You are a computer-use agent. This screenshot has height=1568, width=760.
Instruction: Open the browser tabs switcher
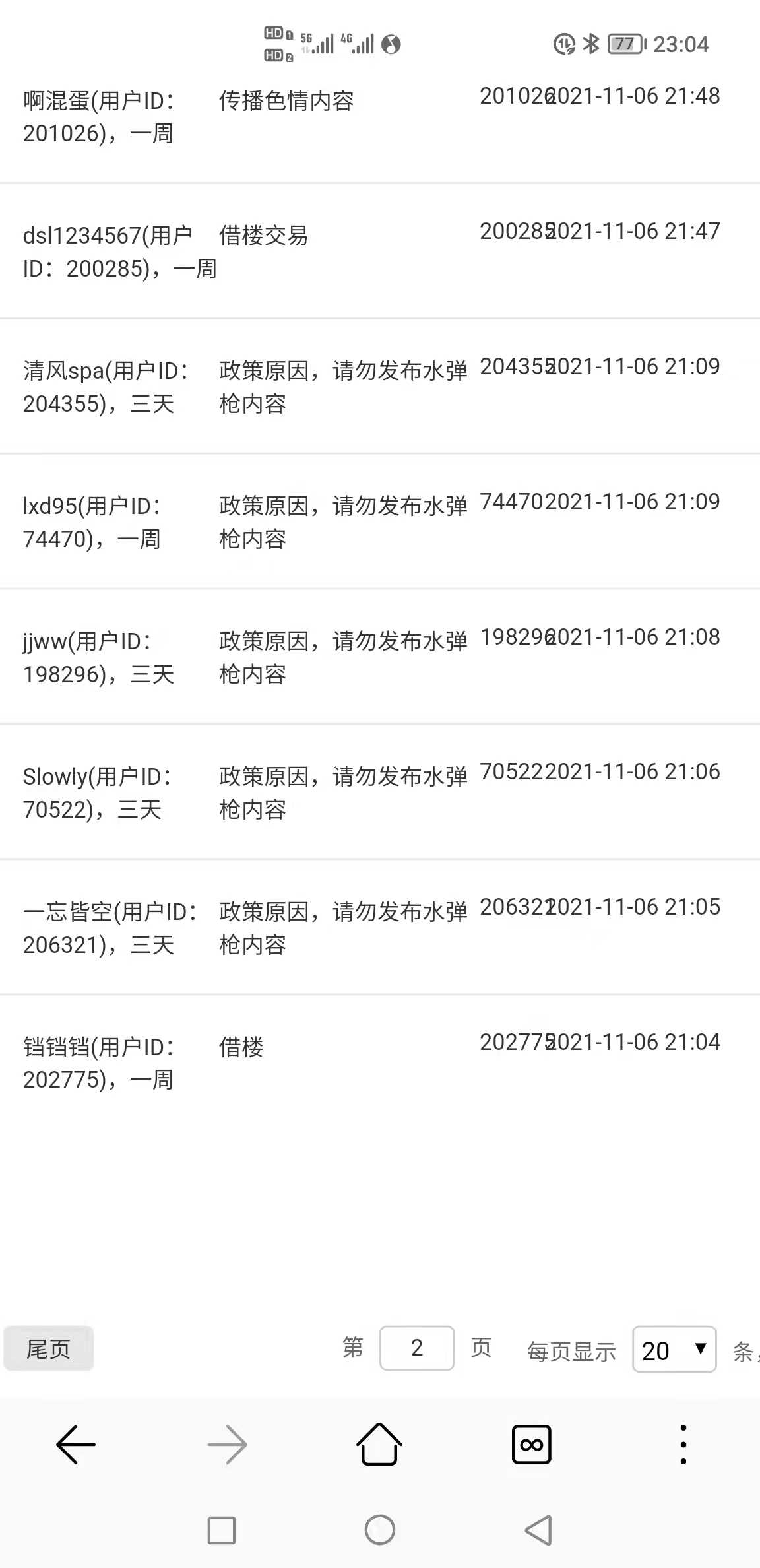[x=531, y=1445]
